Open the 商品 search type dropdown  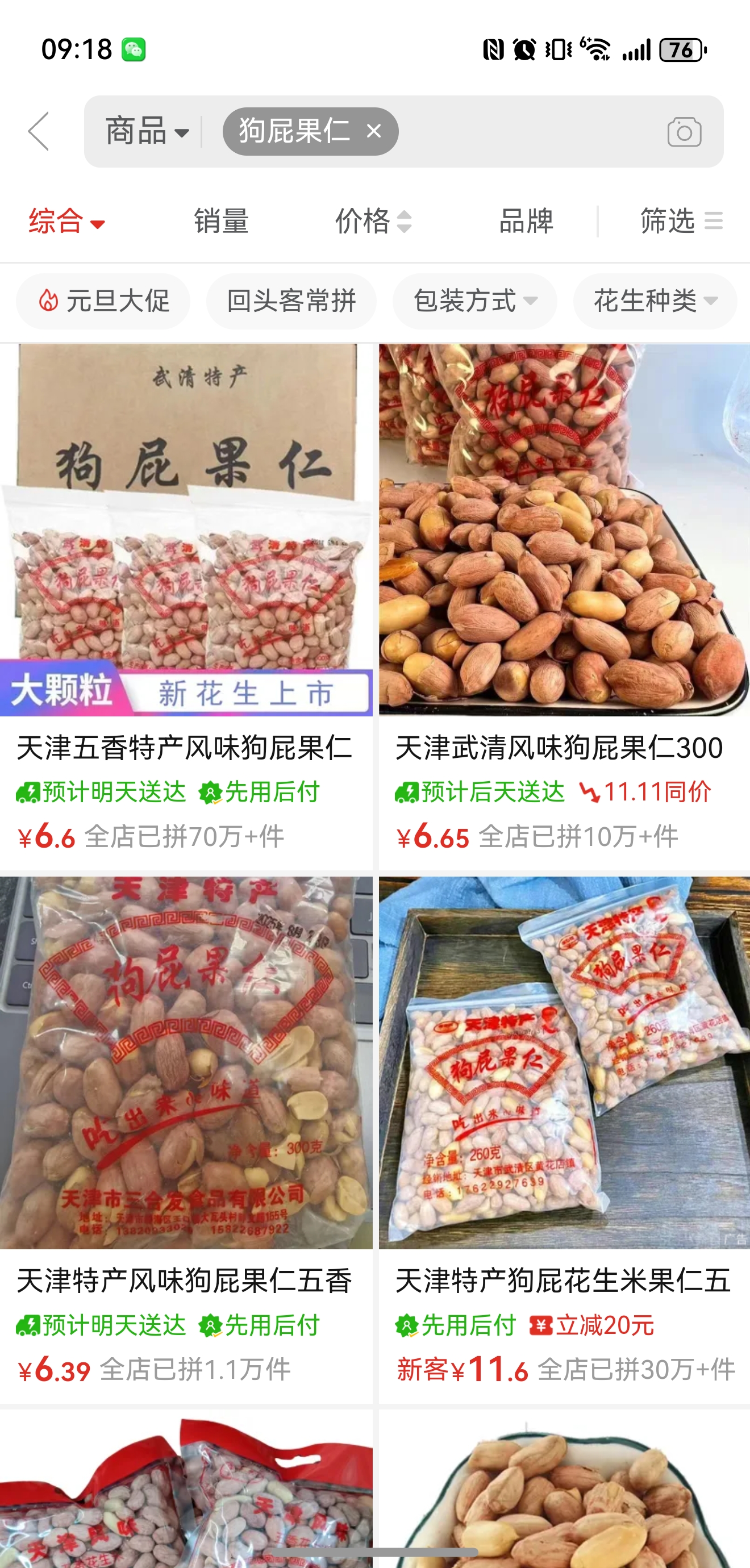click(x=147, y=131)
